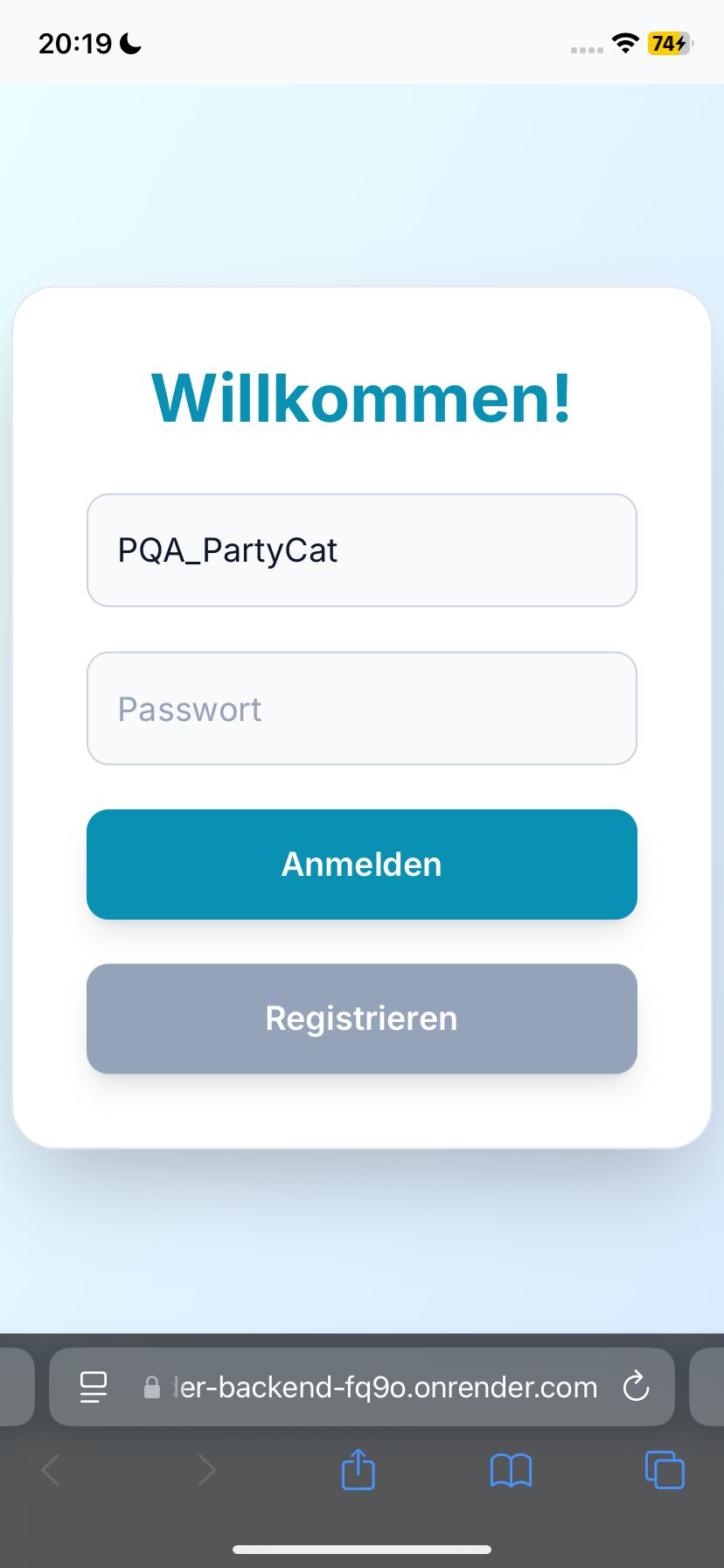Tap the address bar URL

click(371, 1387)
